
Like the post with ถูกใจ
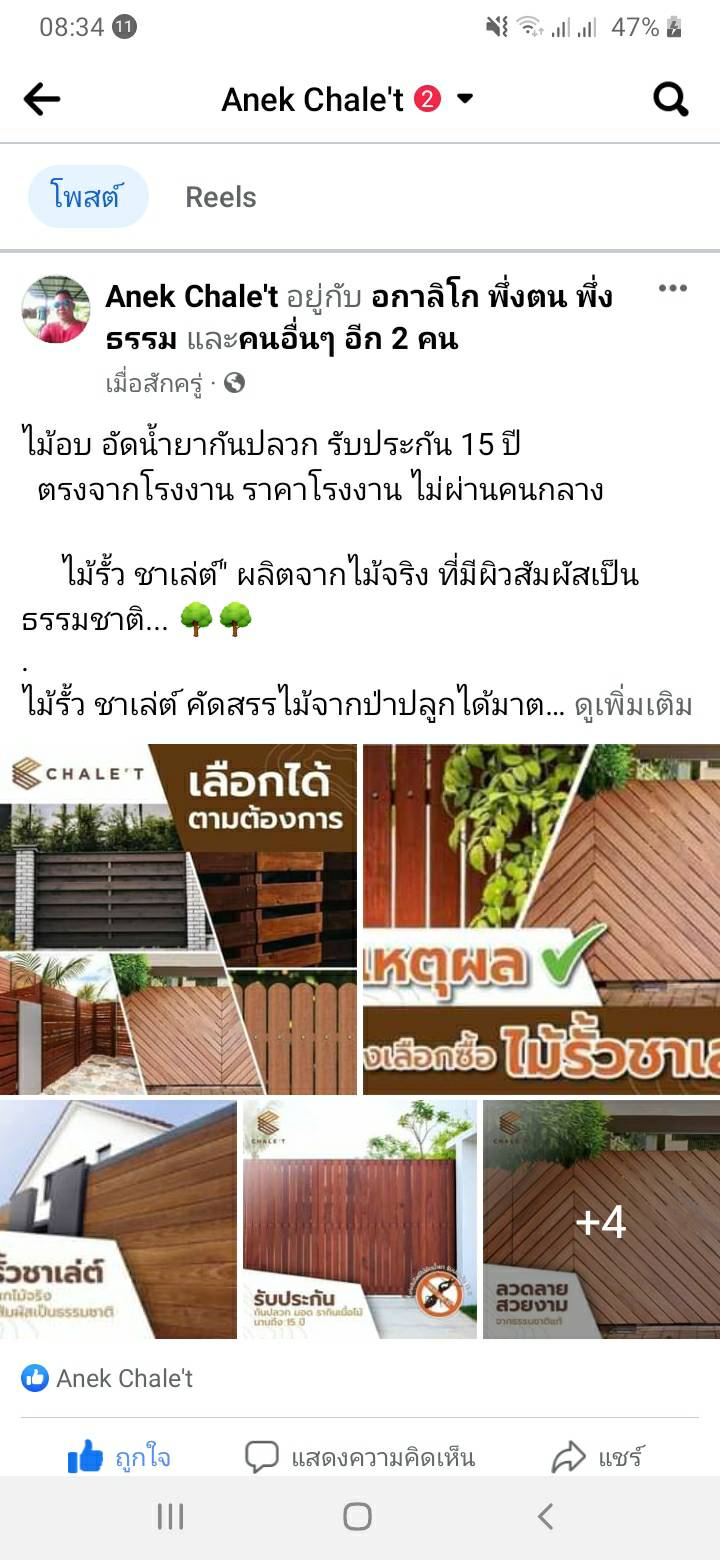coord(118,1457)
